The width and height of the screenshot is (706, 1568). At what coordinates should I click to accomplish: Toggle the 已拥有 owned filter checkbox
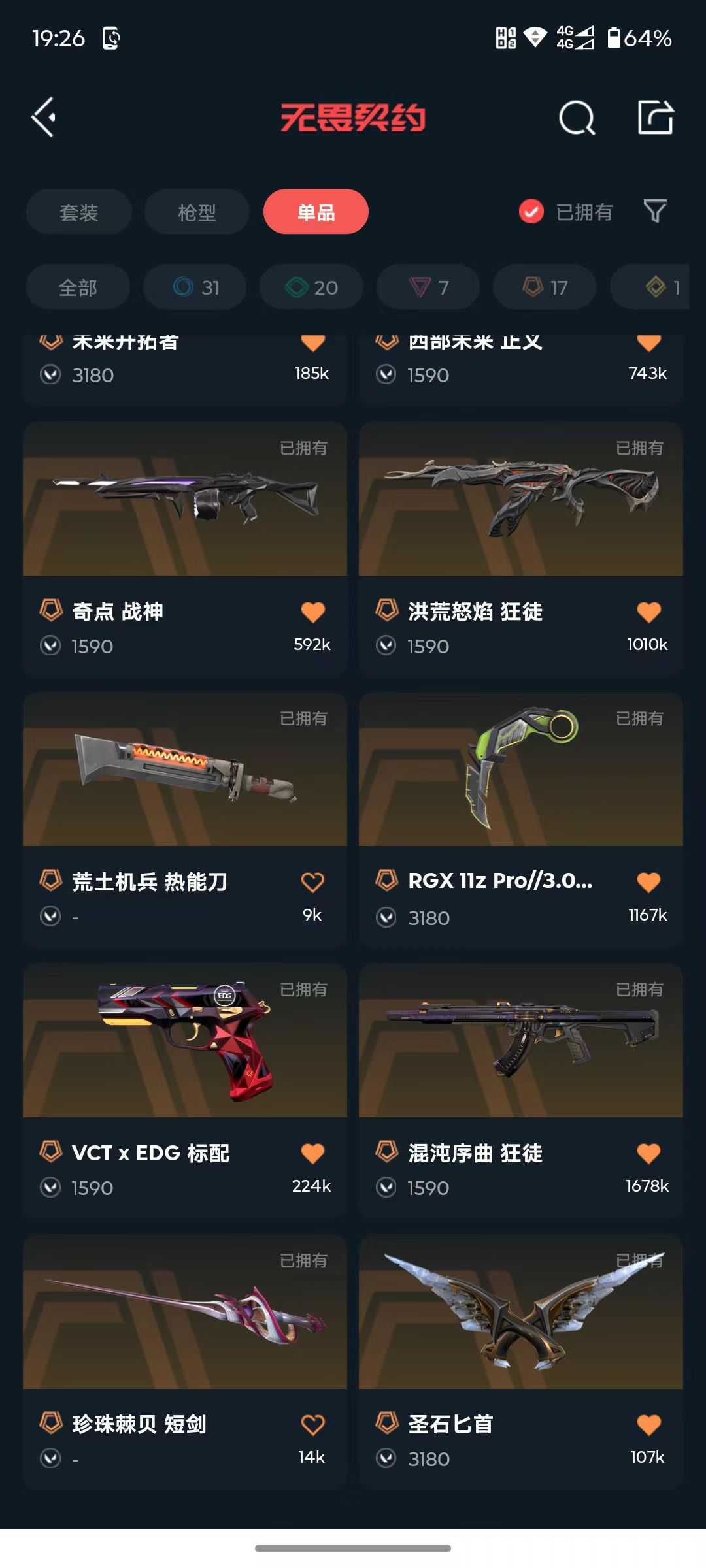(530, 212)
